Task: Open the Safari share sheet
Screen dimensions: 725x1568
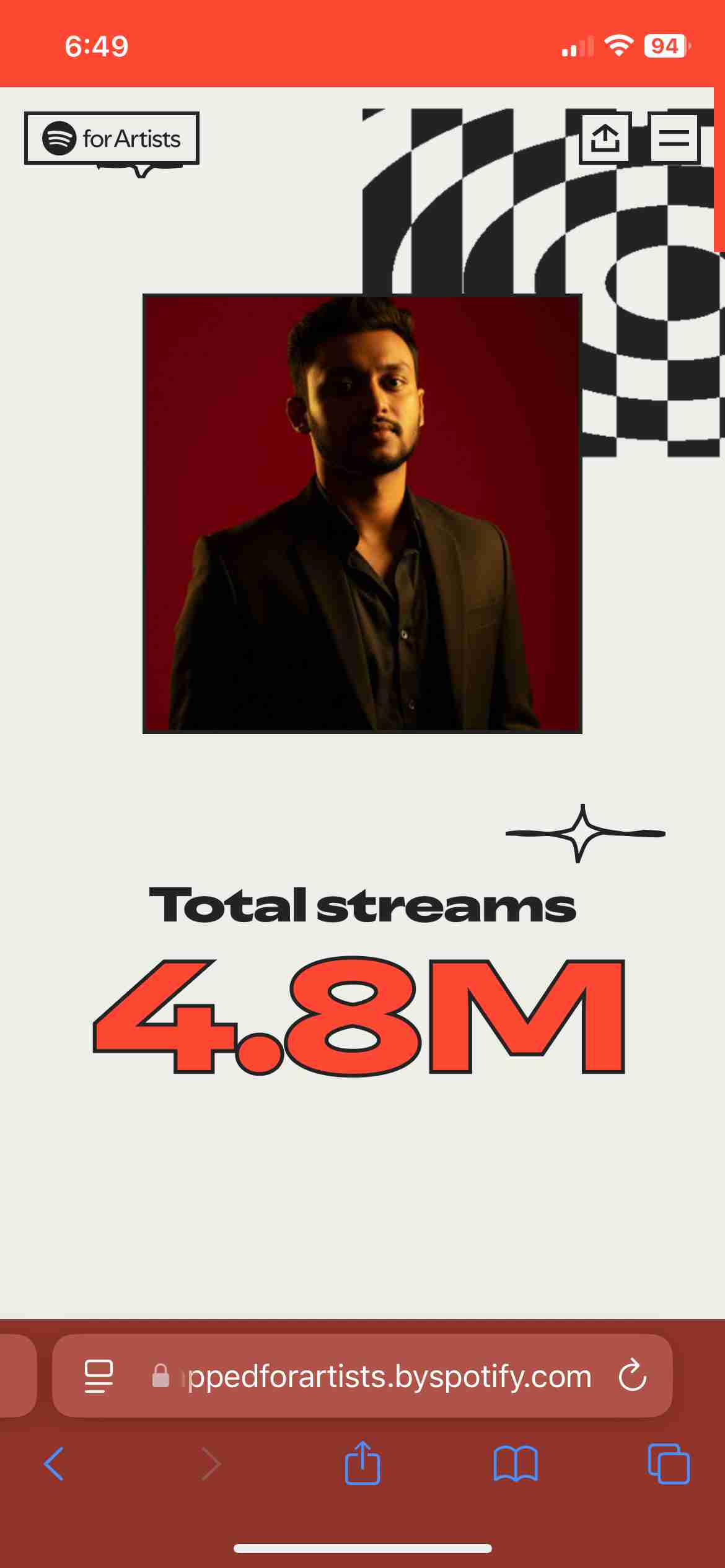Action: coord(362,1463)
